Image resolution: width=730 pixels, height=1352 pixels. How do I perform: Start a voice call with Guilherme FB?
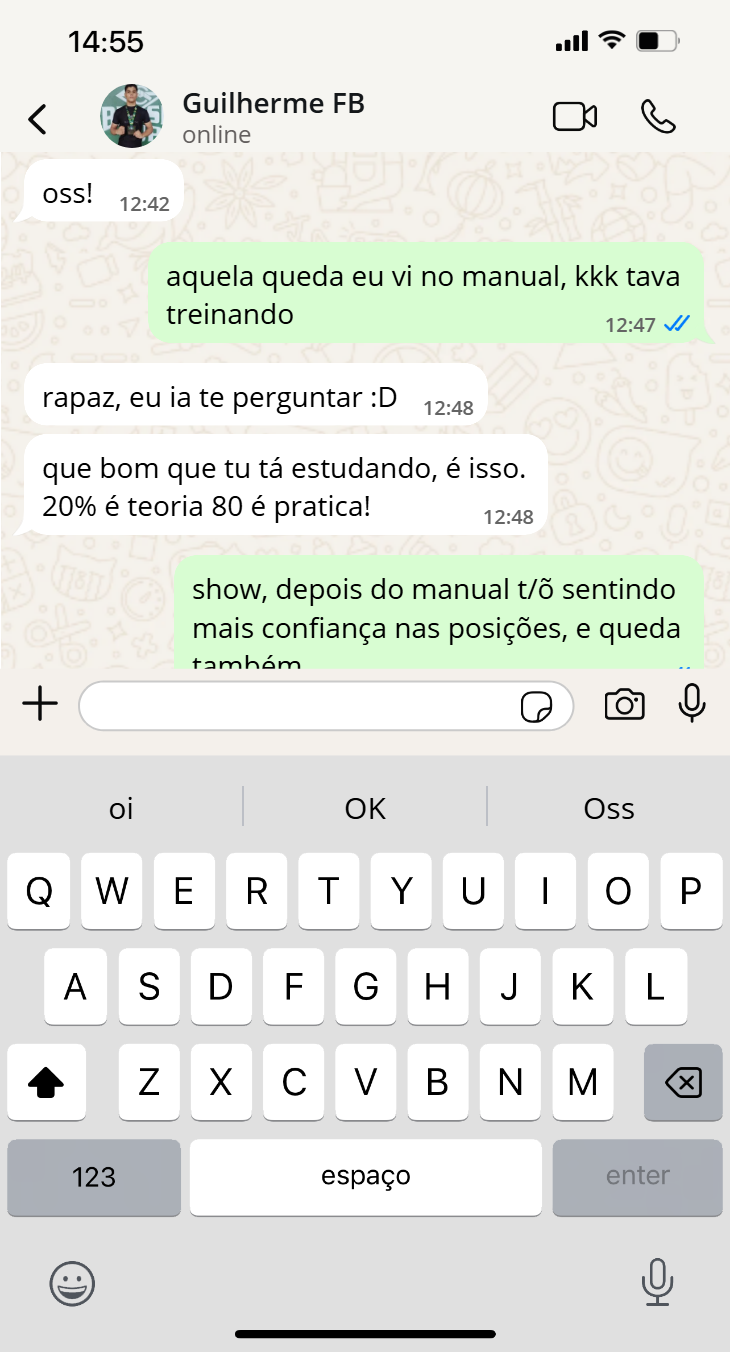click(x=658, y=117)
